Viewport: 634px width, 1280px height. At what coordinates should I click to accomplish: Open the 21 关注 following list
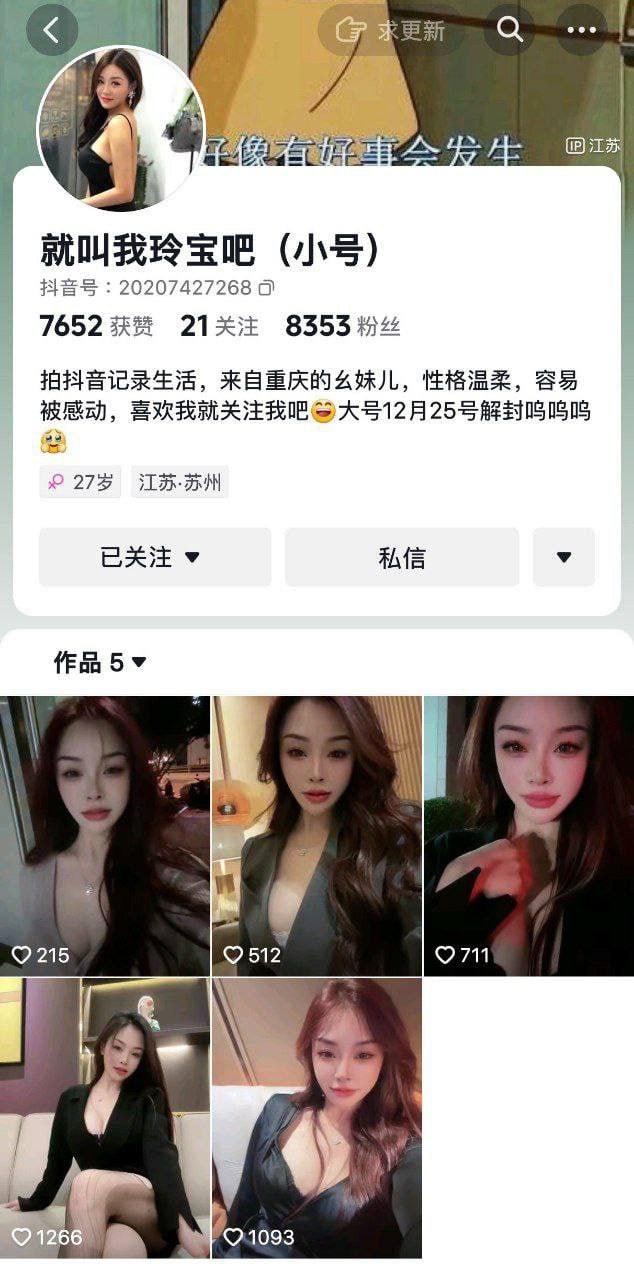tap(219, 326)
